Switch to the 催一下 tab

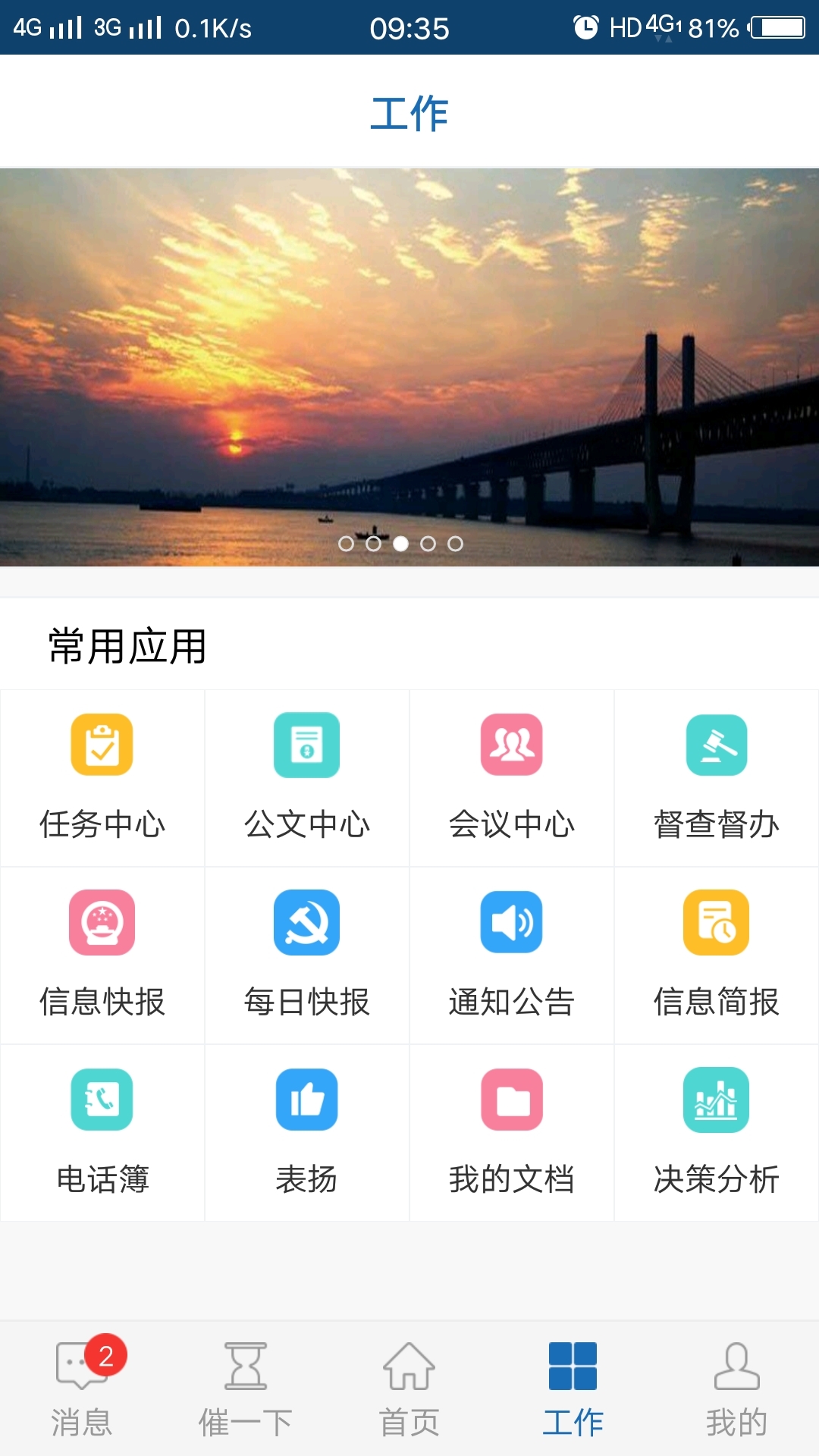click(246, 1389)
